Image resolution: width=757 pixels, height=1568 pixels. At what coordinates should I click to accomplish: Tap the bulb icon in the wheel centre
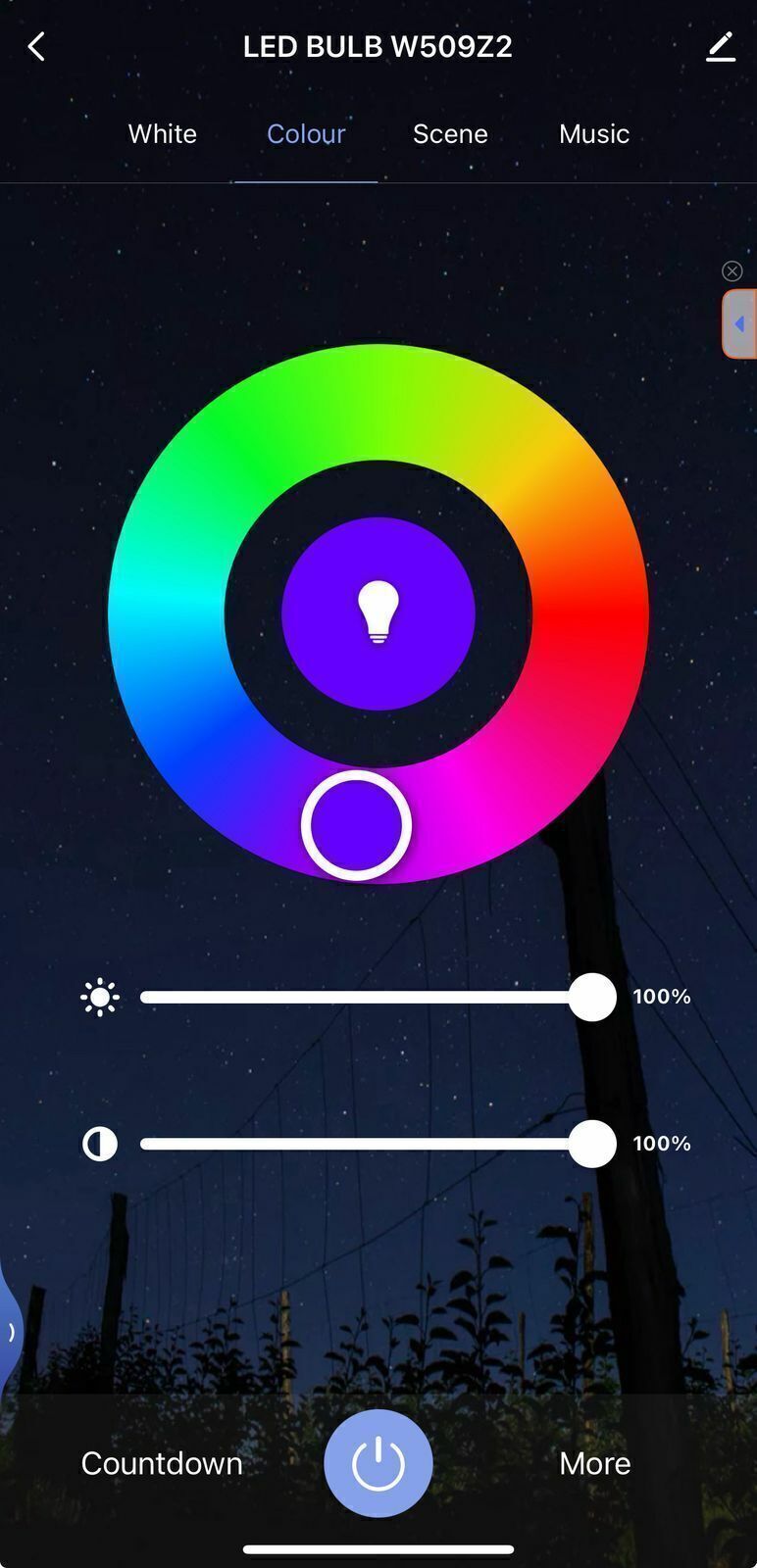pos(378,612)
